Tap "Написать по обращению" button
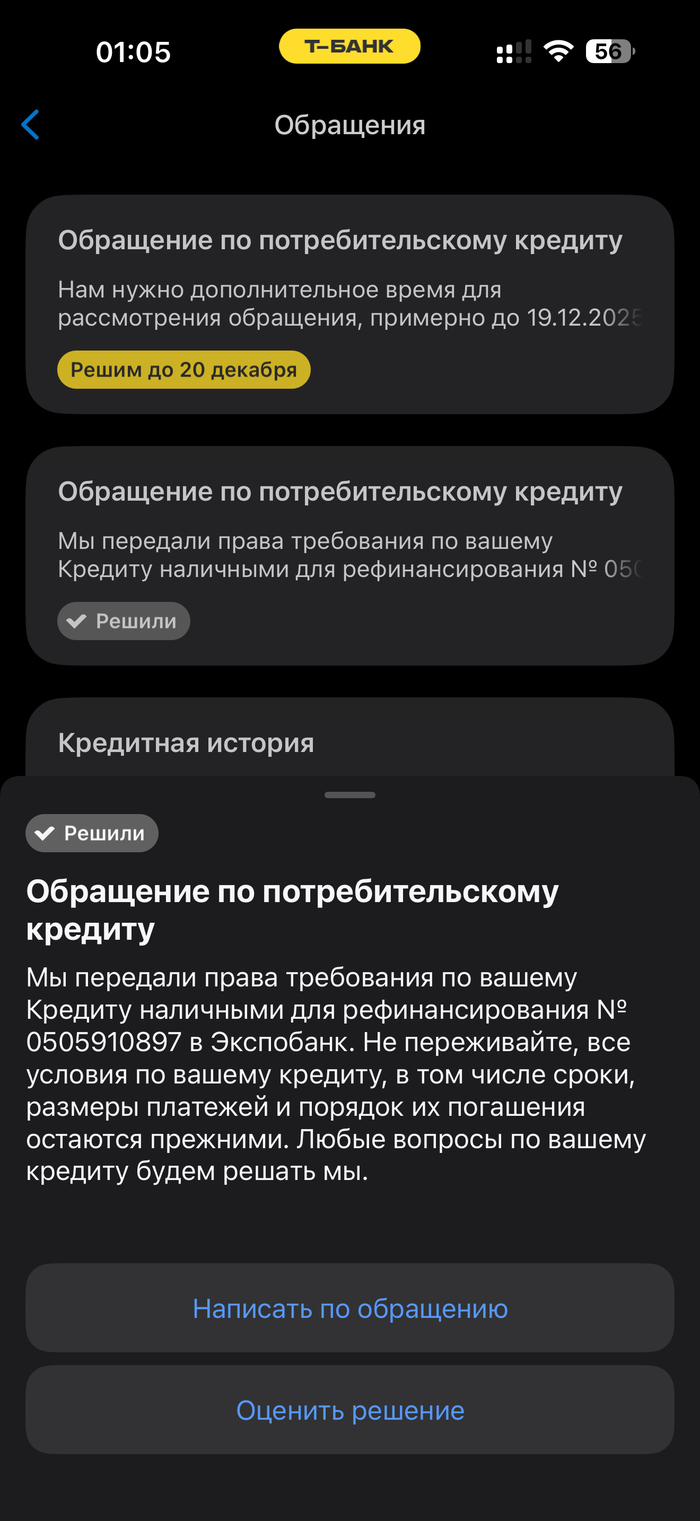Viewport: 700px width, 1521px height. point(350,1308)
